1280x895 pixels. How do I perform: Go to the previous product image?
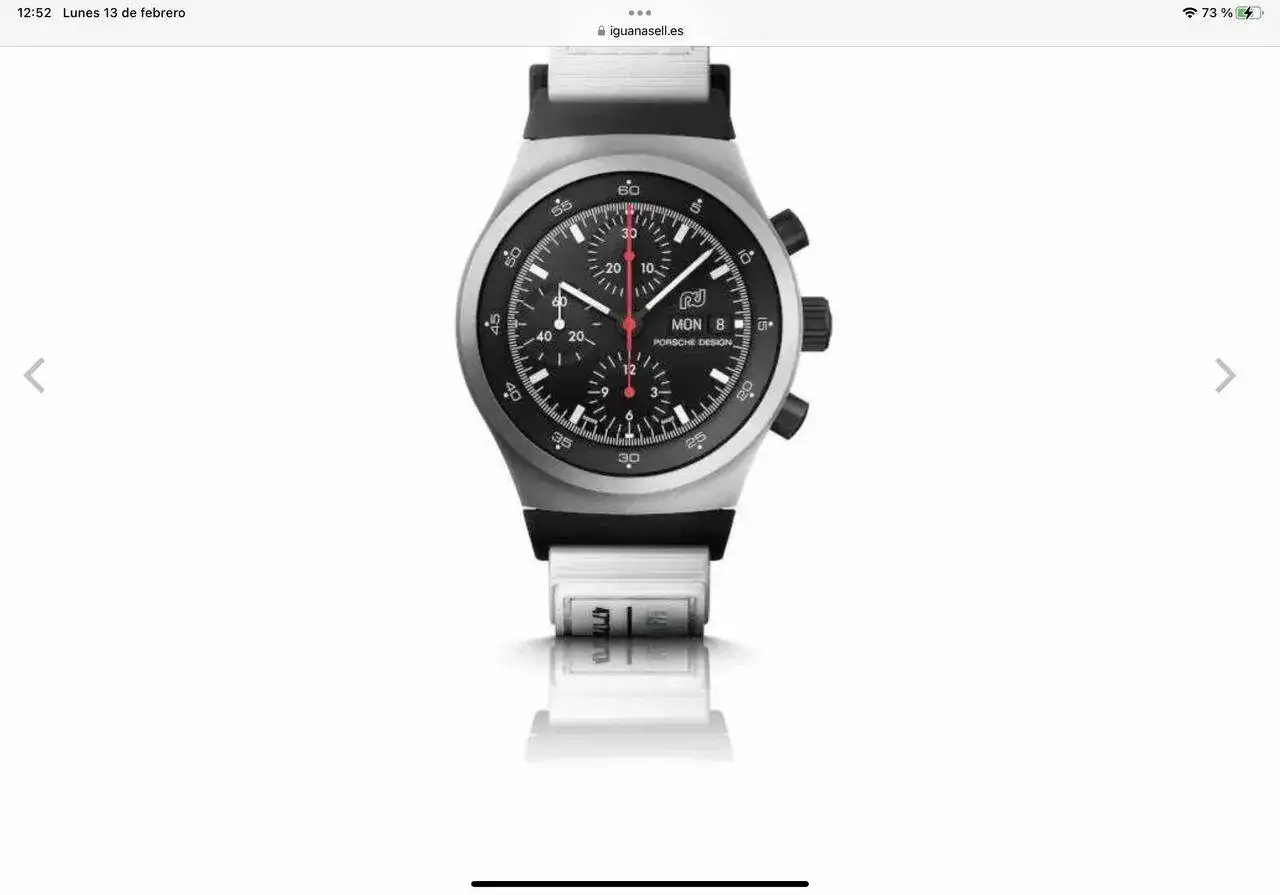click(34, 376)
